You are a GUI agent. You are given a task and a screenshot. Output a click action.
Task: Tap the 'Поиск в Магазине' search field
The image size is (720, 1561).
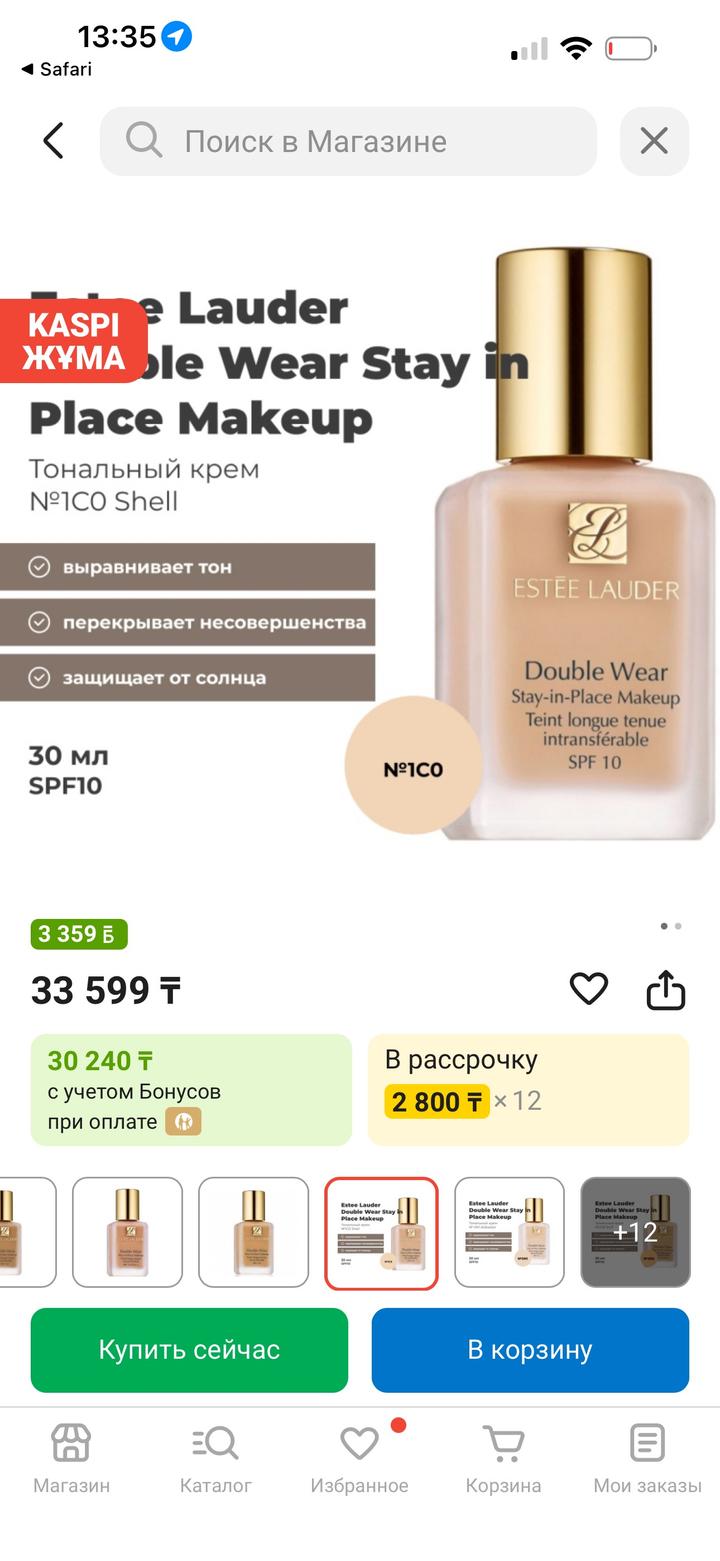point(348,141)
